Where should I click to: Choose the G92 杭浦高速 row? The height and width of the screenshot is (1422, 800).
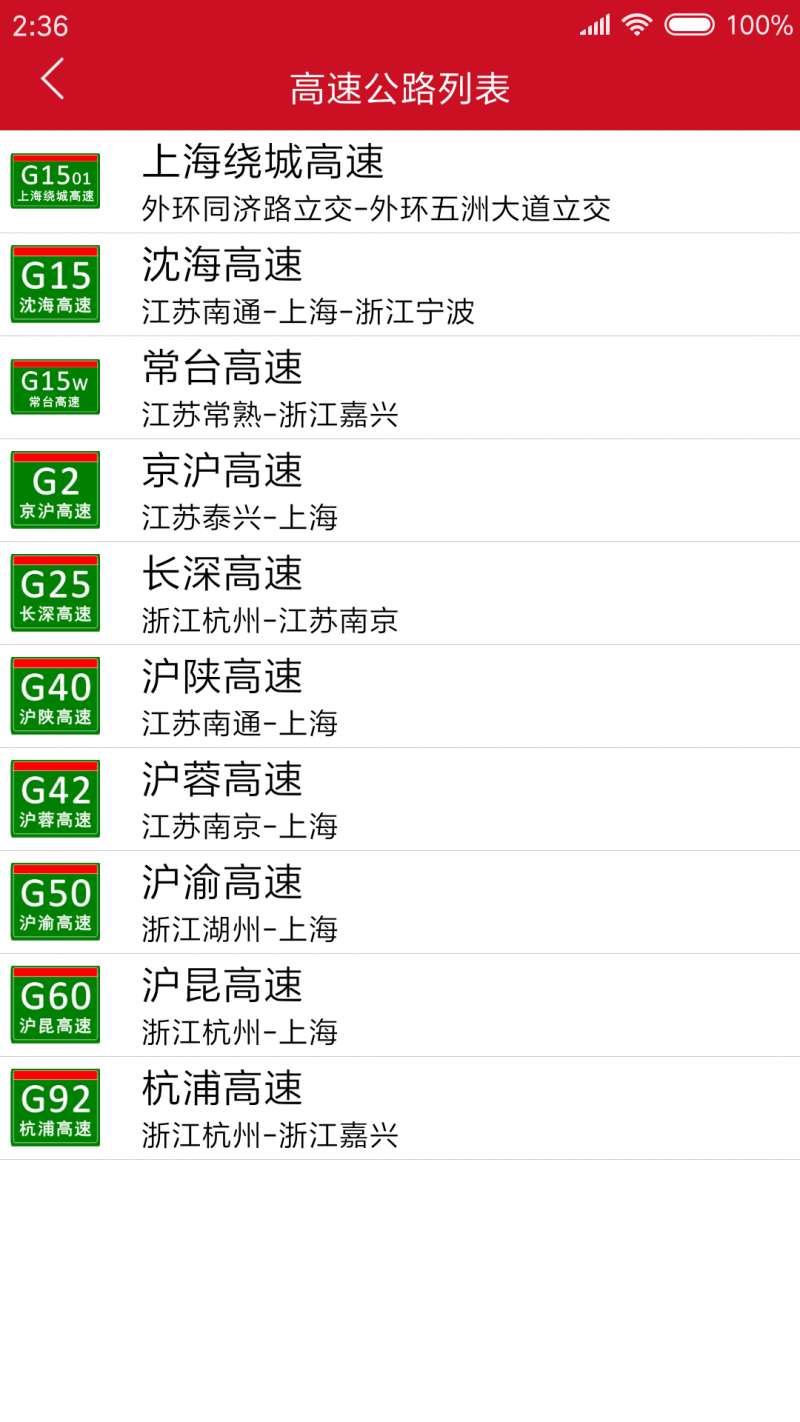tap(400, 1109)
